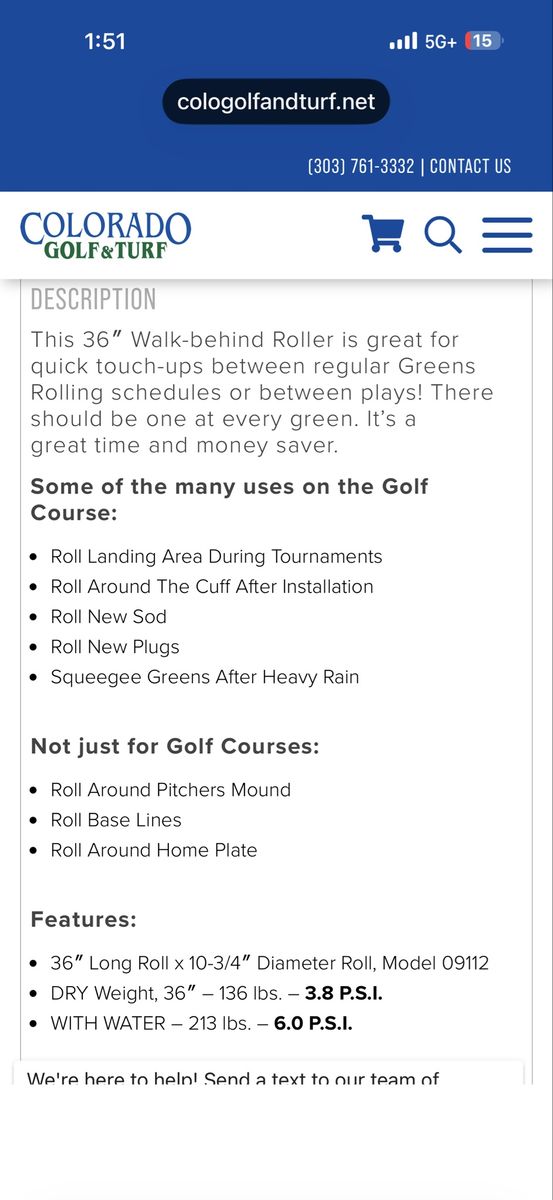Image resolution: width=553 pixels, height=1200 pixels.
Task: Open the text-our-team help popup
Action: coord(268,1074)
